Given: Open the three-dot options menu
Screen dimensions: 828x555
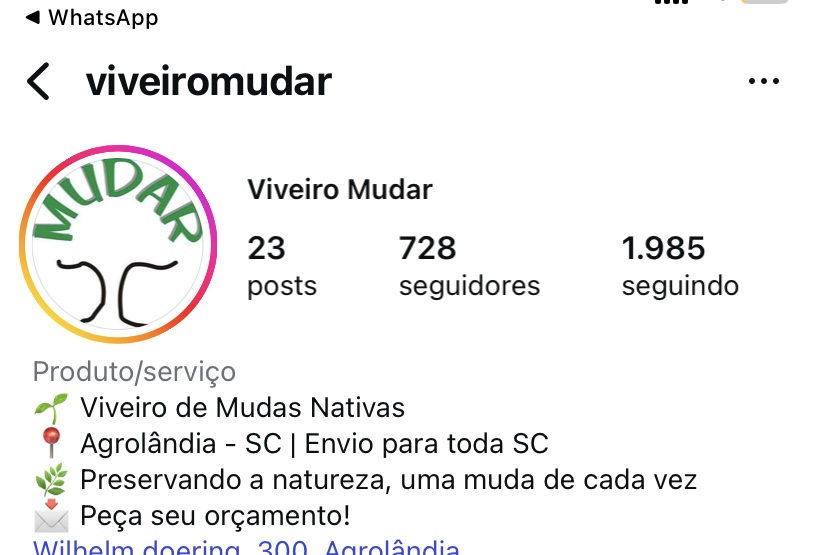Looking at the screenshot, I should (764, 82).
